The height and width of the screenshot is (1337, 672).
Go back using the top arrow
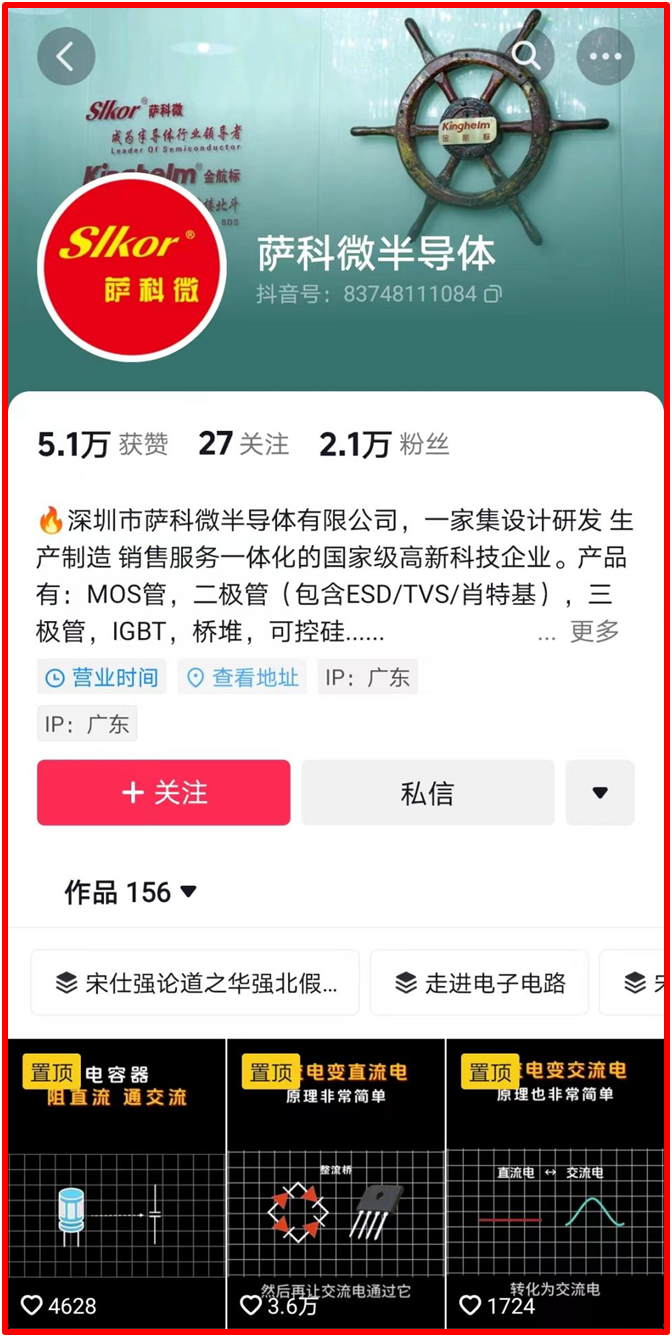coord(66,56)
